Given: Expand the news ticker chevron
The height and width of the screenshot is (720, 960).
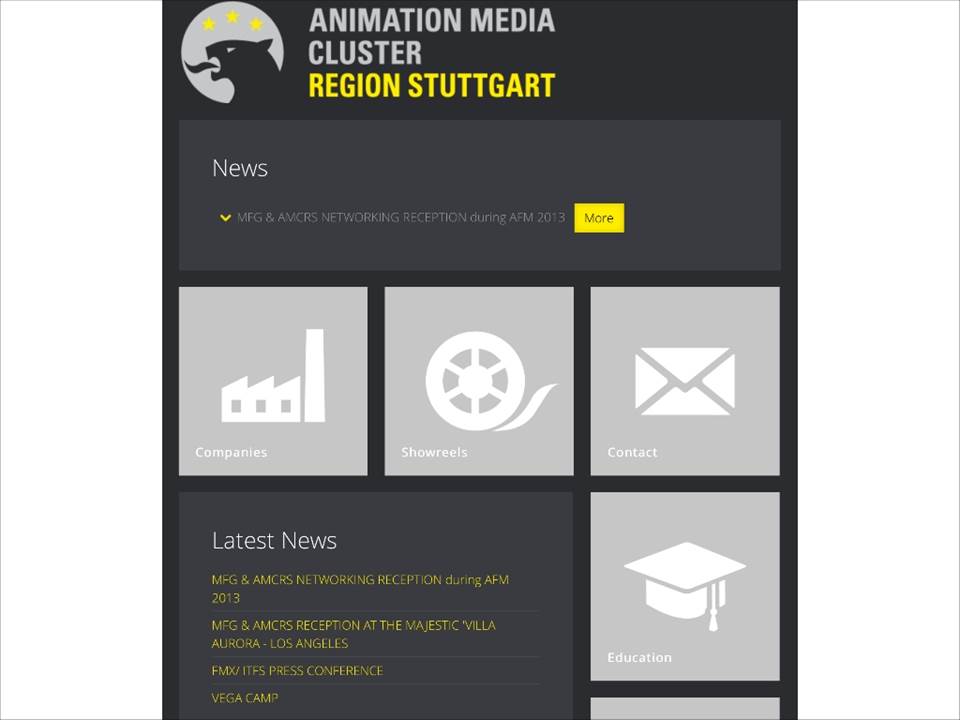Looking at the screenshot, I should tap(226, 217).
